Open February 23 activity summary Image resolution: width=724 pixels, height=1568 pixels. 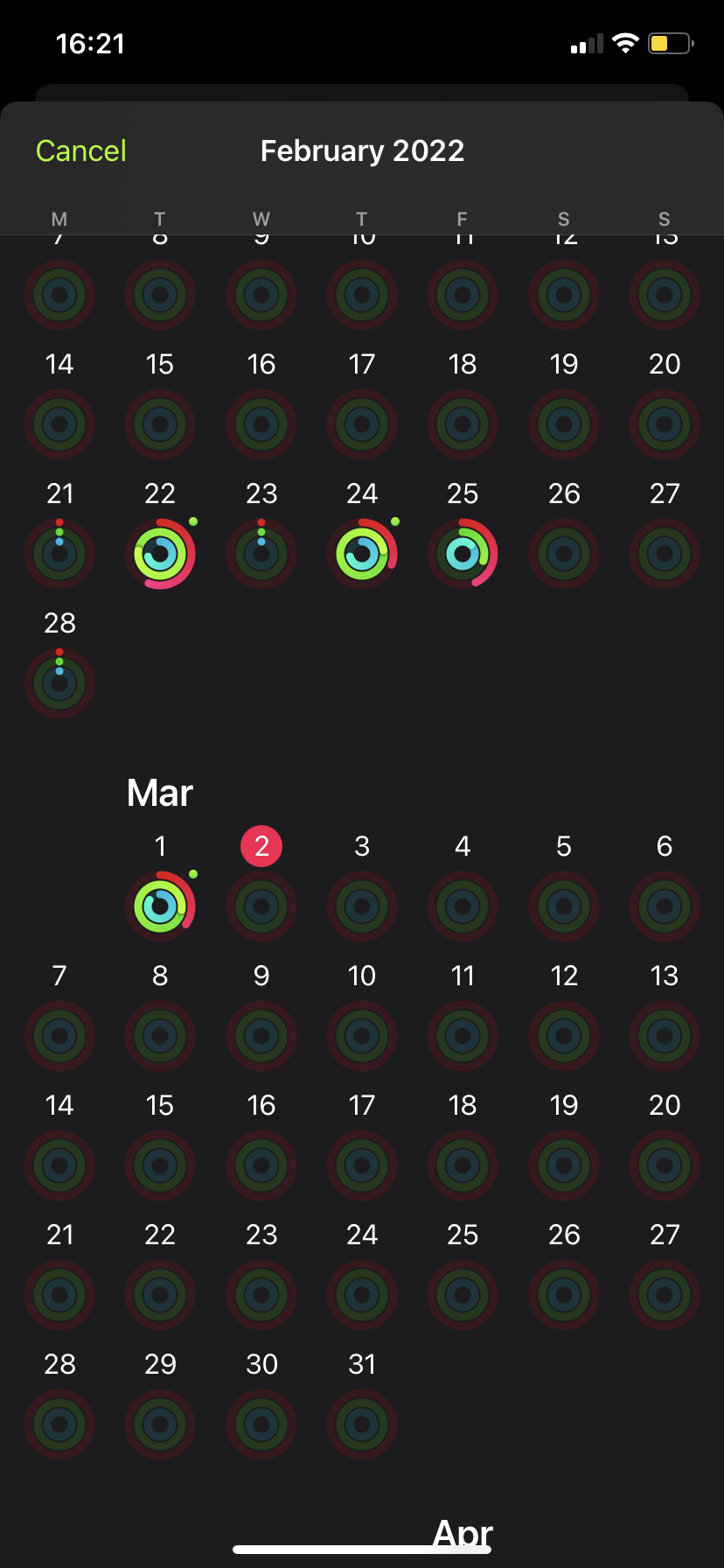tap(261, 553)
